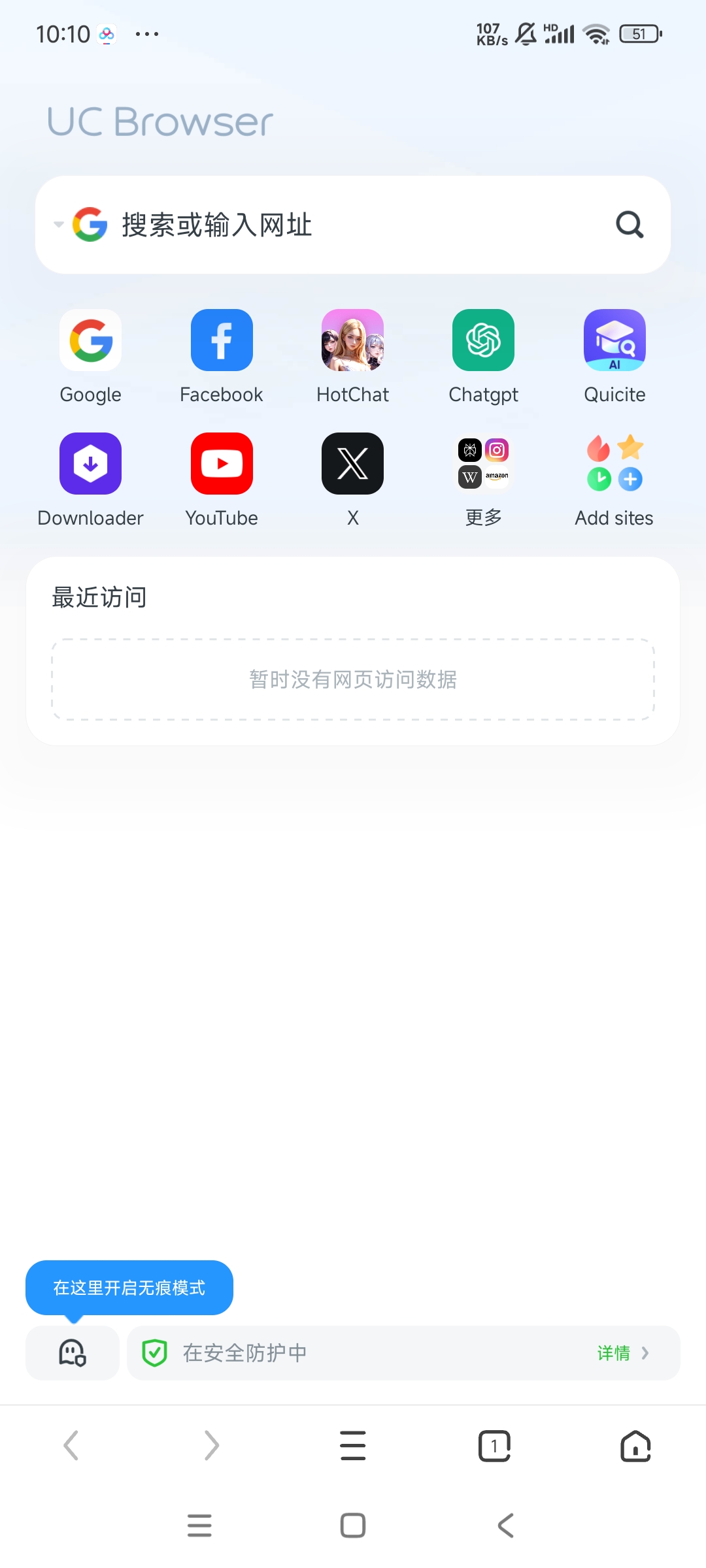Tap the system back navigation button
The width and height of the screenshot is (706, 1568).
coord(505,1526)
